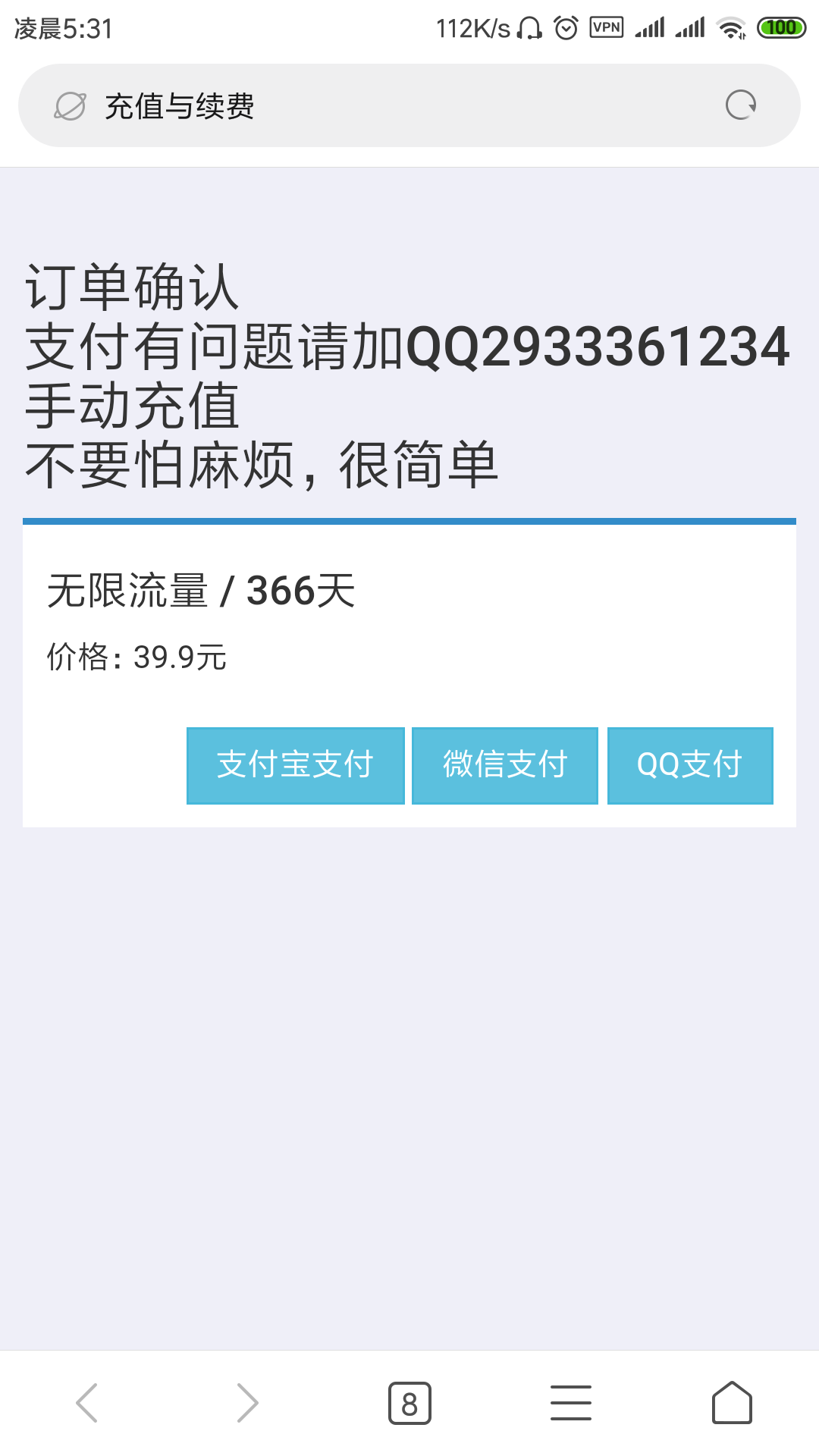
Task: Reload the page with refresh icon
Action: coord(741,105)
